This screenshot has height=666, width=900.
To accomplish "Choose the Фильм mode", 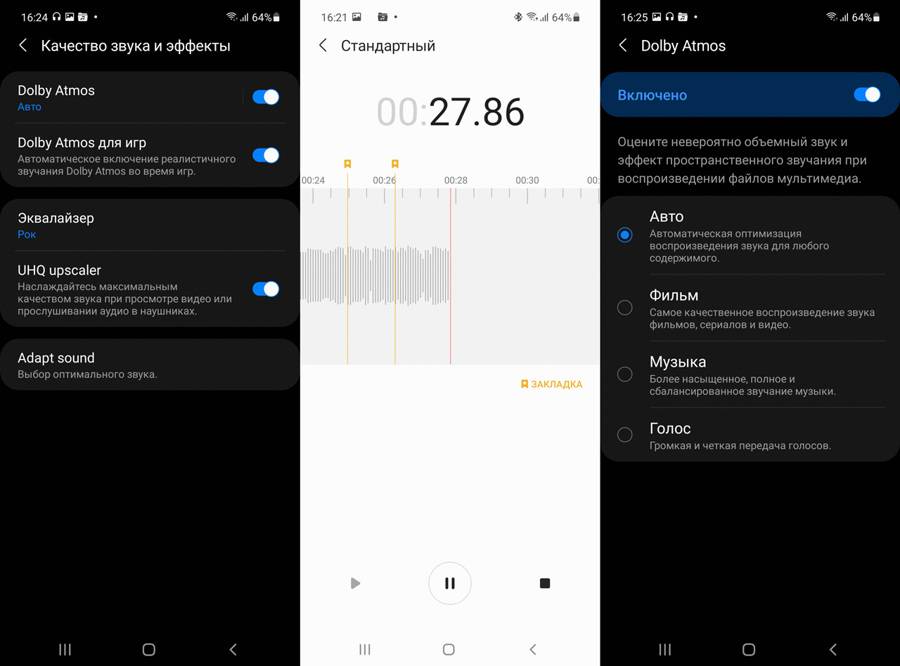I will 625,308.
